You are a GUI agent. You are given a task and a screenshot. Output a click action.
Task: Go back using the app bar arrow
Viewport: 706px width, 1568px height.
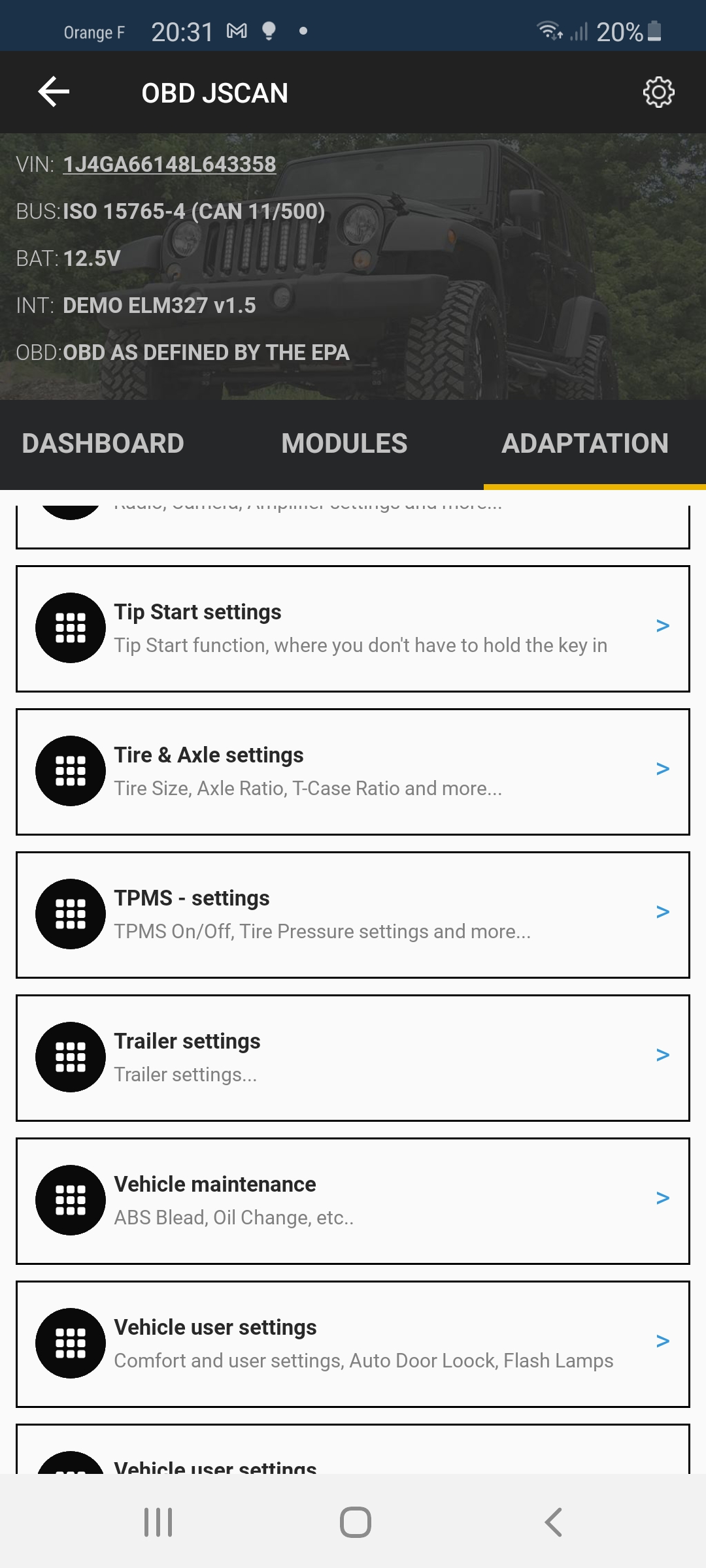(54, 92)
